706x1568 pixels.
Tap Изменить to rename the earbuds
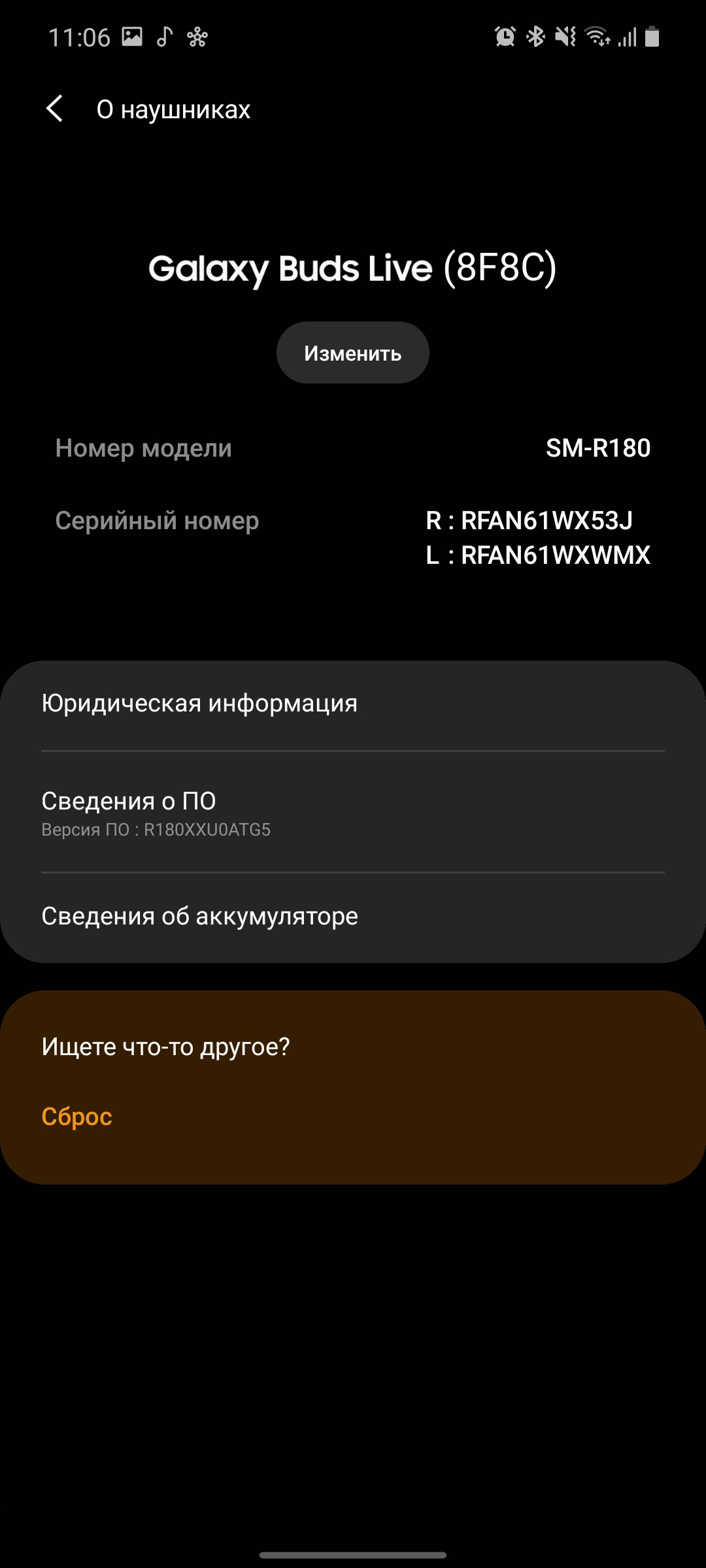(352, 353)
